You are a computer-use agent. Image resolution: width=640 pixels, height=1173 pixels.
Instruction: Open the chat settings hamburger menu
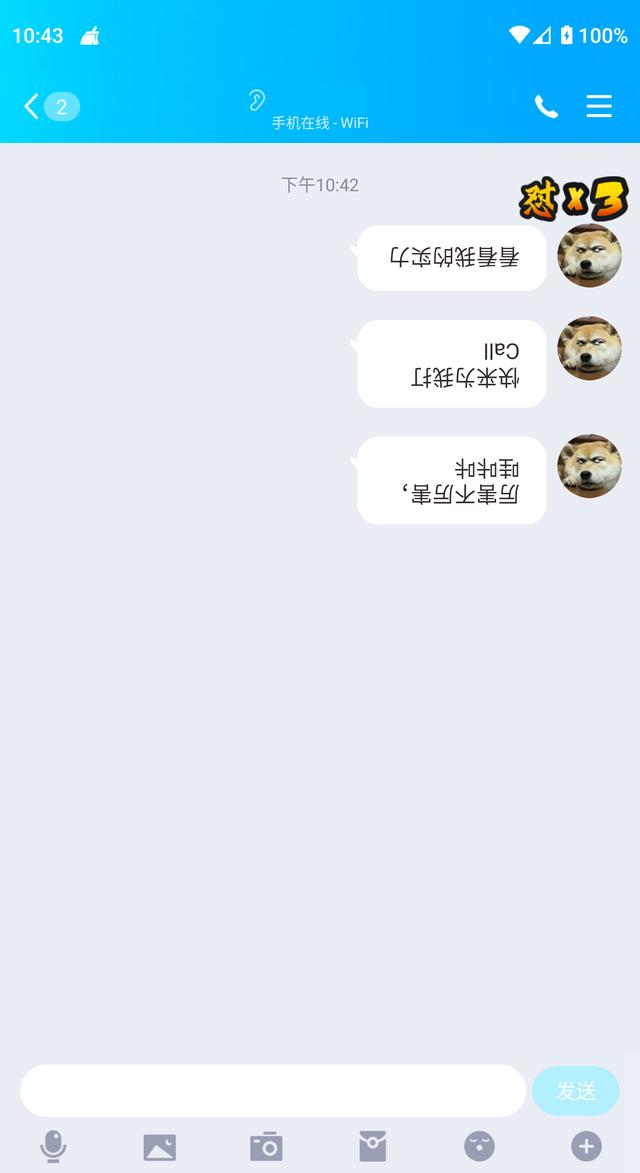click(x=599, y=106)
